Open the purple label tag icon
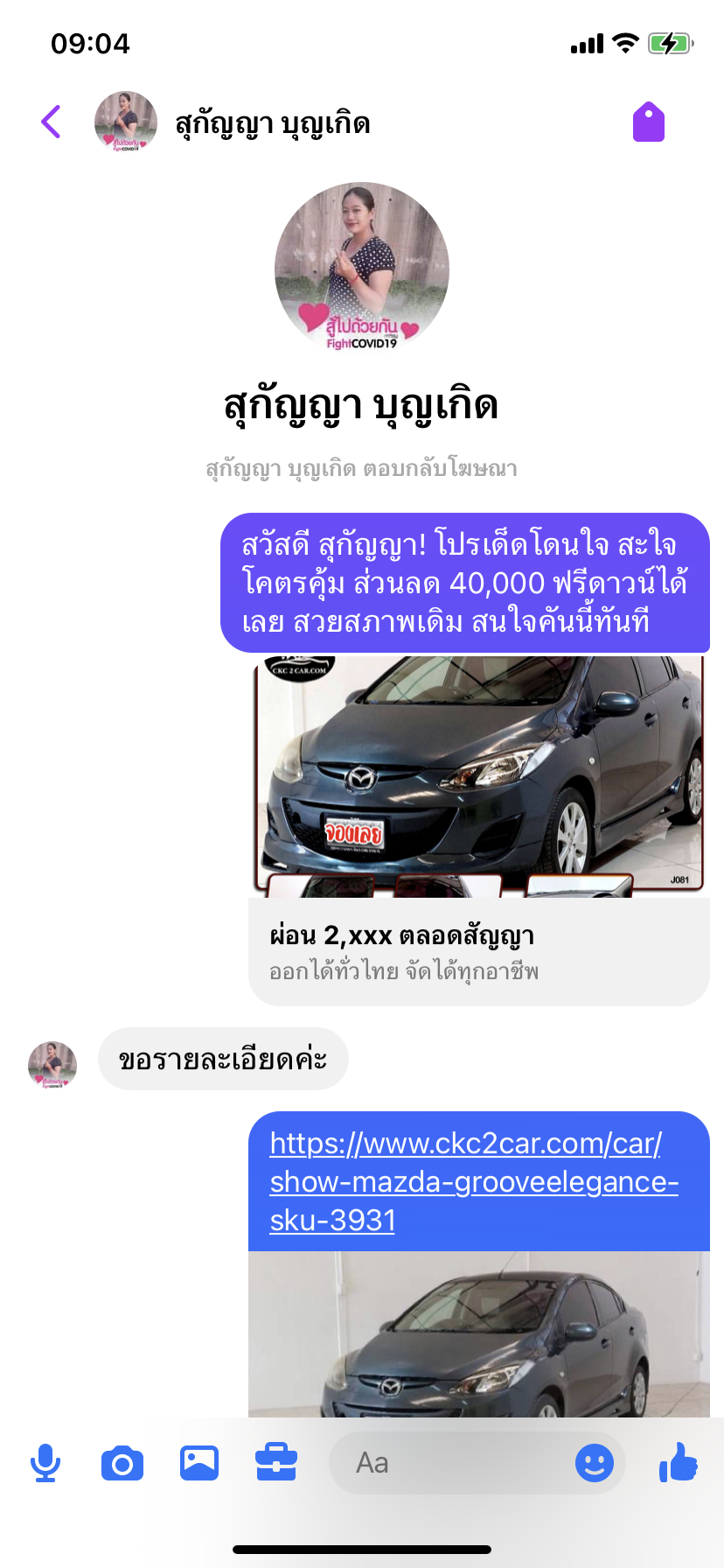The height and width of the screenshot is (1568, 724). (649, 122)
